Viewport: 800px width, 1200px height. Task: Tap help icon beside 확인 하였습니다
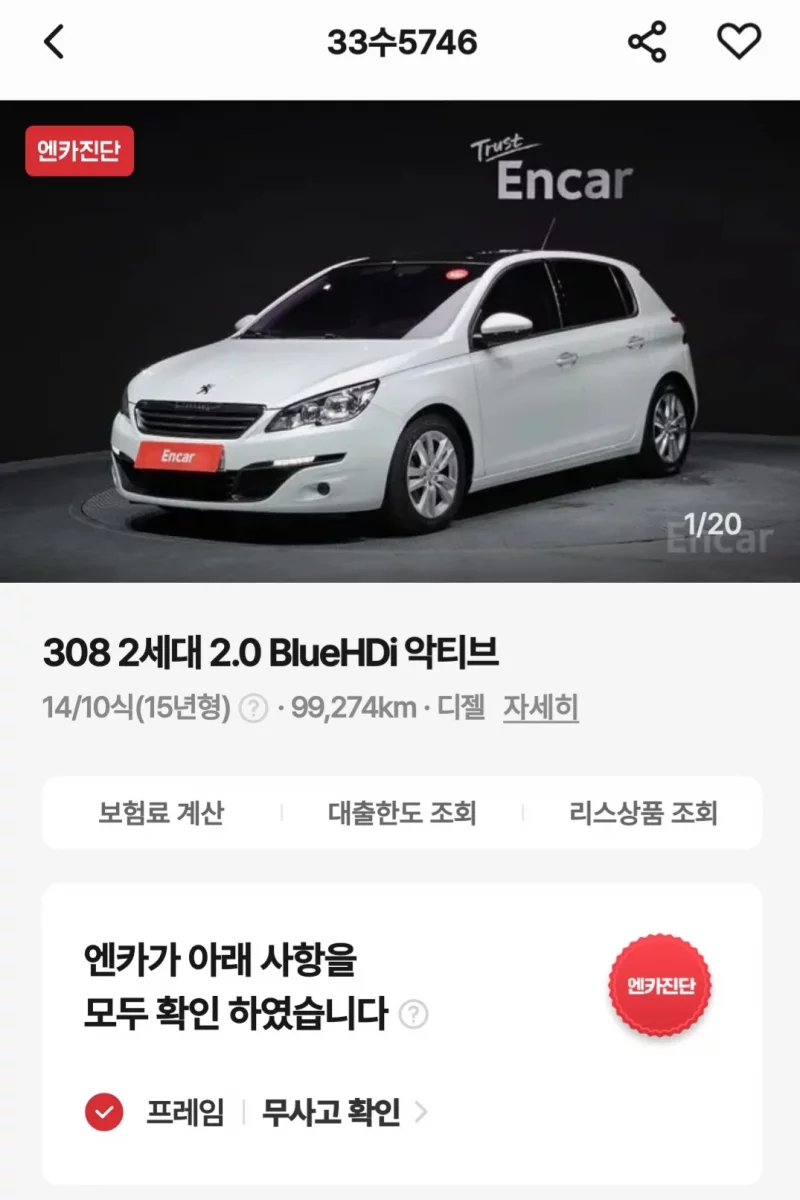click(x=413, y=1015)
